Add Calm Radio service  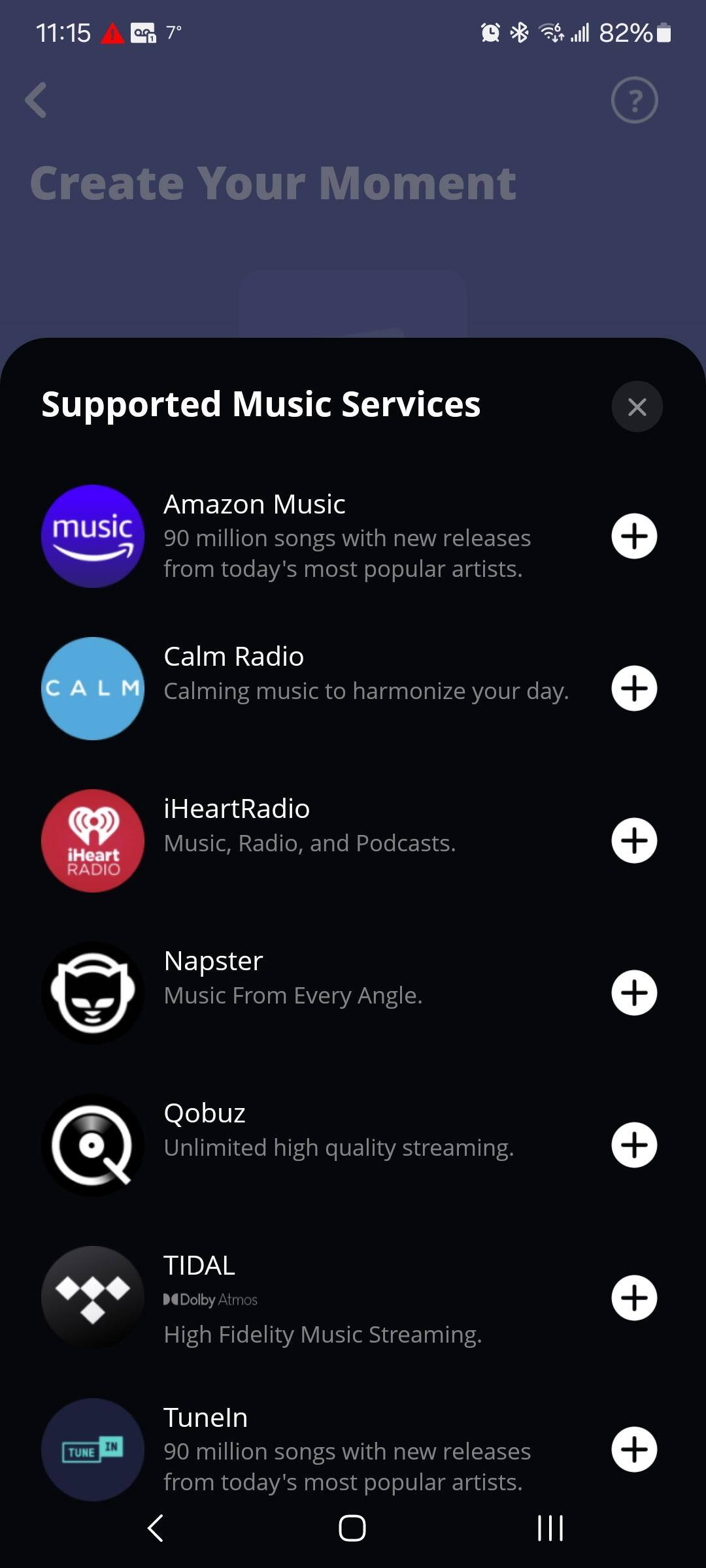tap(634, 689)
